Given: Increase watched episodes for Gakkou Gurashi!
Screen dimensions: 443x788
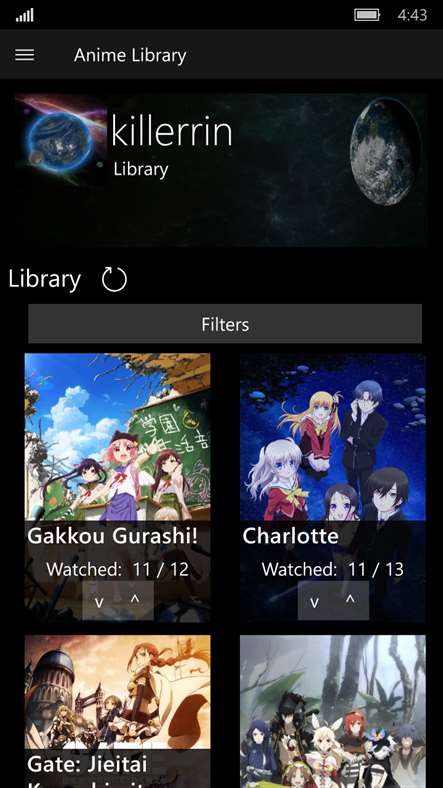Looking at the screenshot, I should (135, 601).
